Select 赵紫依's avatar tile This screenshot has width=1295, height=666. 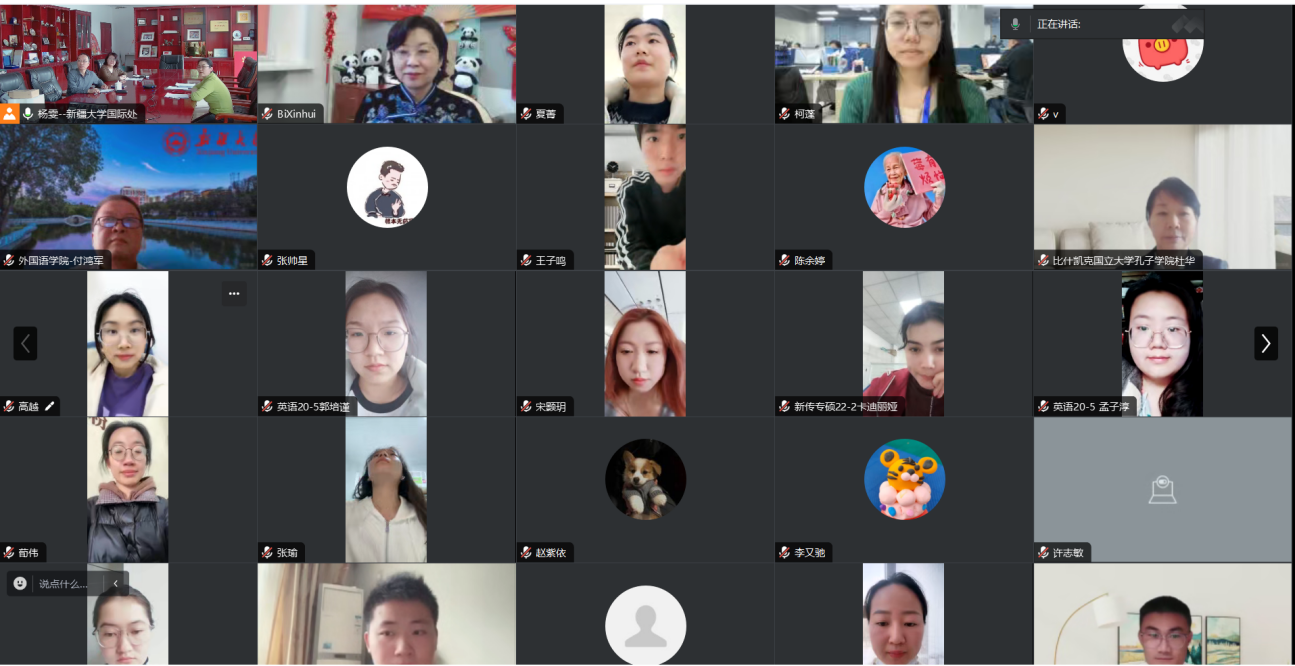[645, 480]
